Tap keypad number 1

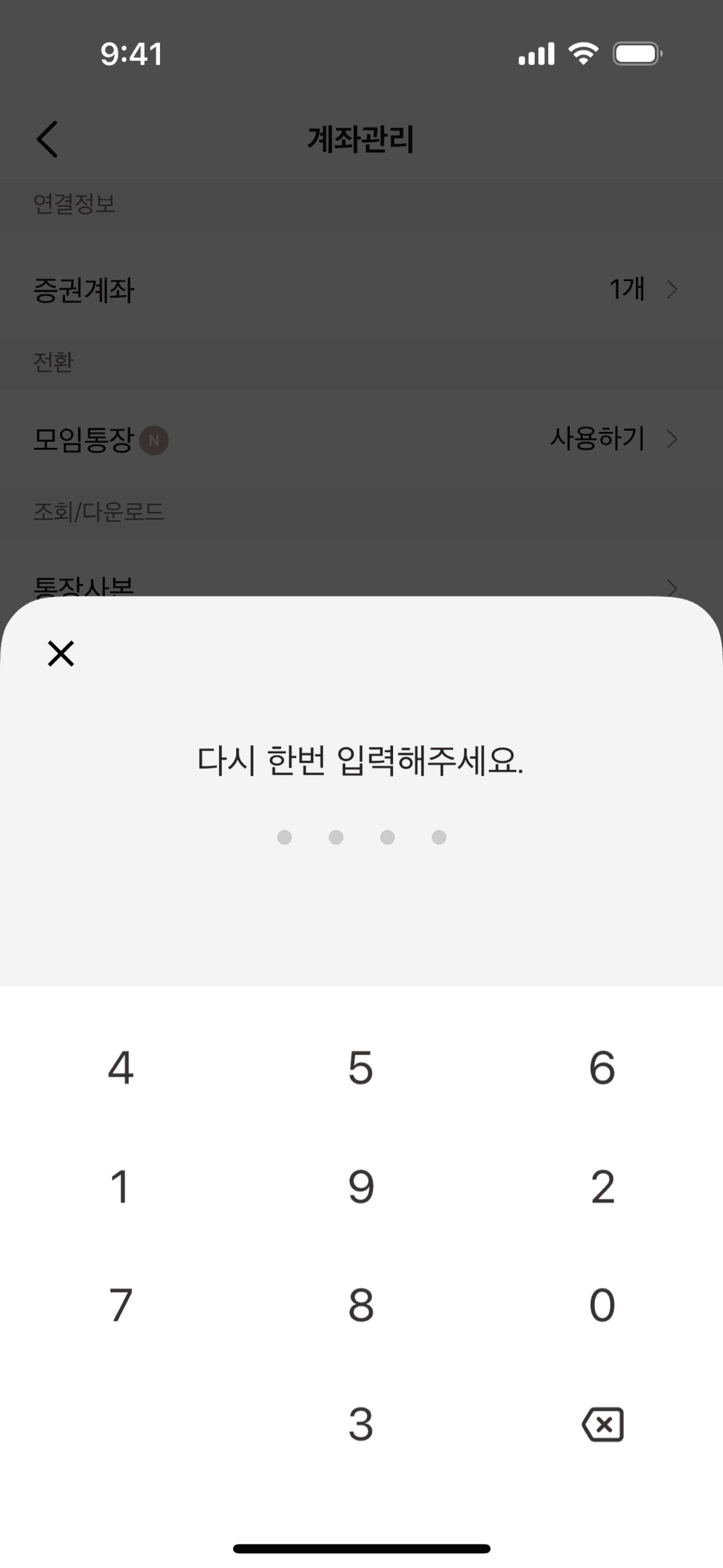[121, 1186]
